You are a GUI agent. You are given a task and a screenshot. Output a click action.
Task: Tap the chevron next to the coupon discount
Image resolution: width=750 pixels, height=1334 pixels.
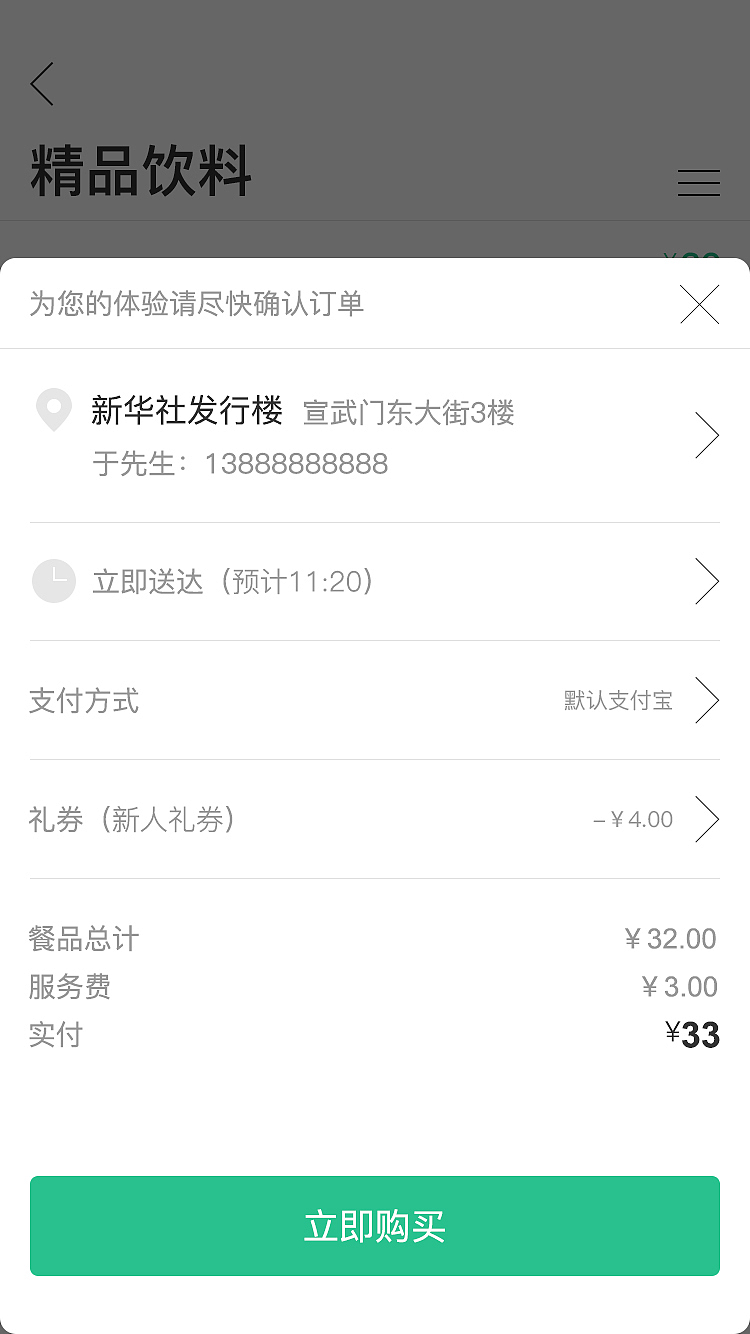(x=709, y=819)
